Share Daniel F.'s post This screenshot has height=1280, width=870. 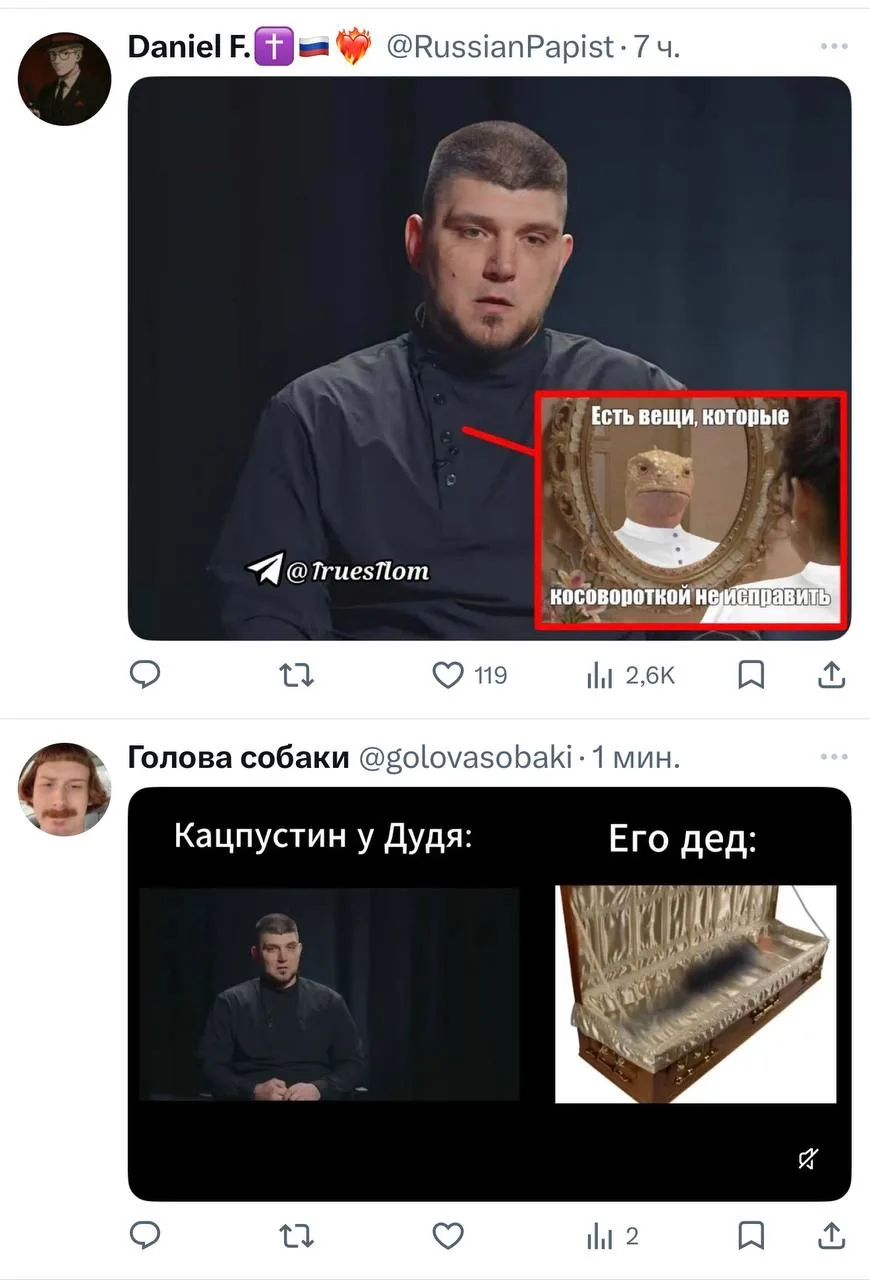(x=831, y=676)
